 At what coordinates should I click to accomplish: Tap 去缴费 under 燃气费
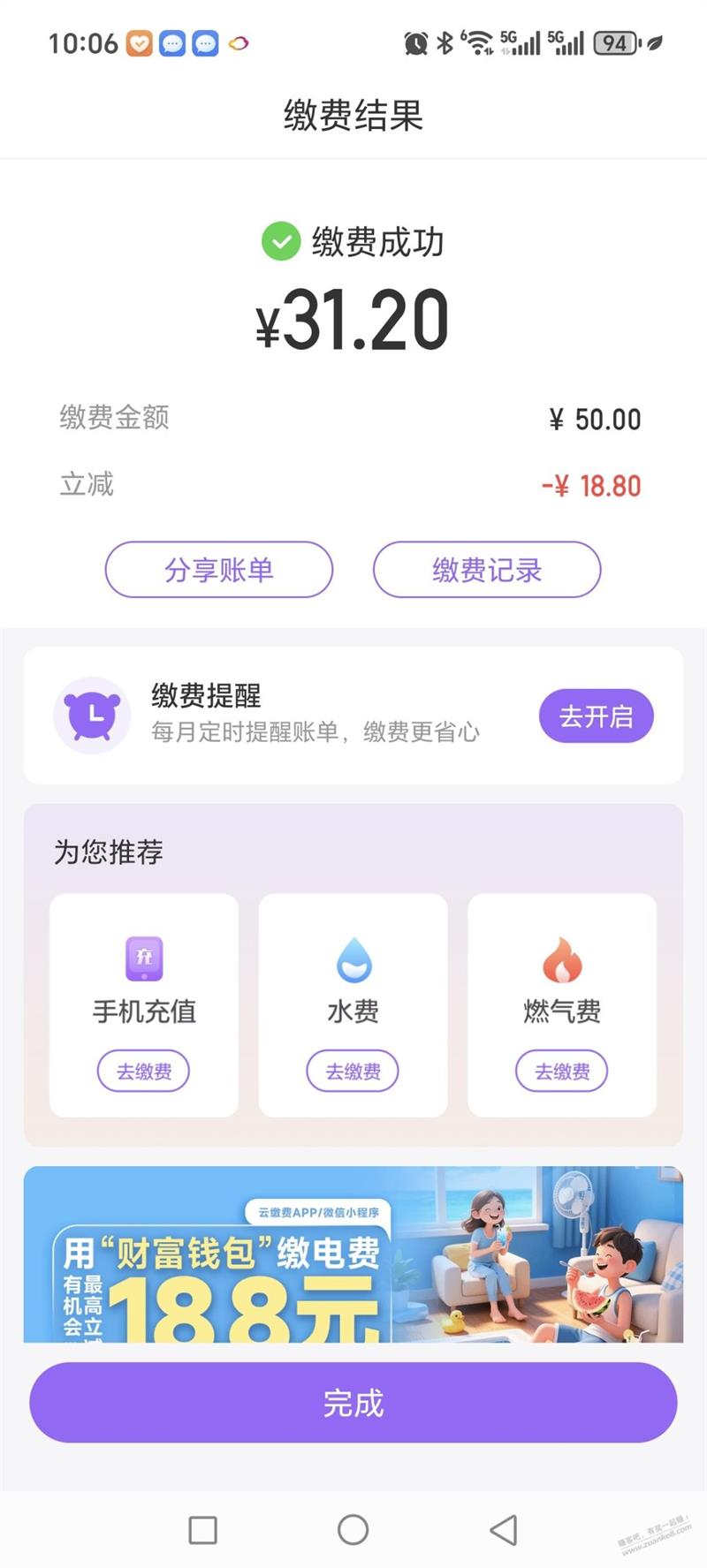[562, 1072]
